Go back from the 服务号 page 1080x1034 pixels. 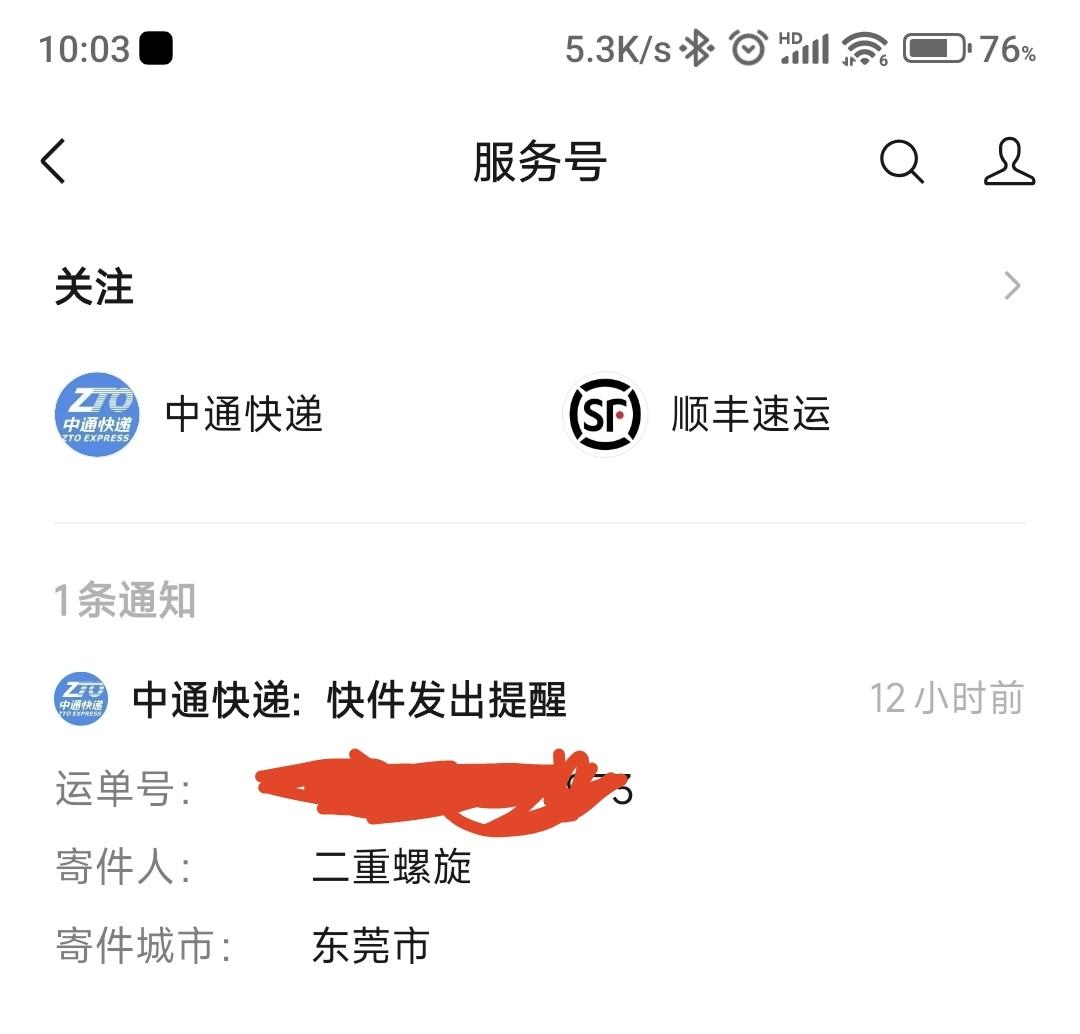[x=54, y=161]
